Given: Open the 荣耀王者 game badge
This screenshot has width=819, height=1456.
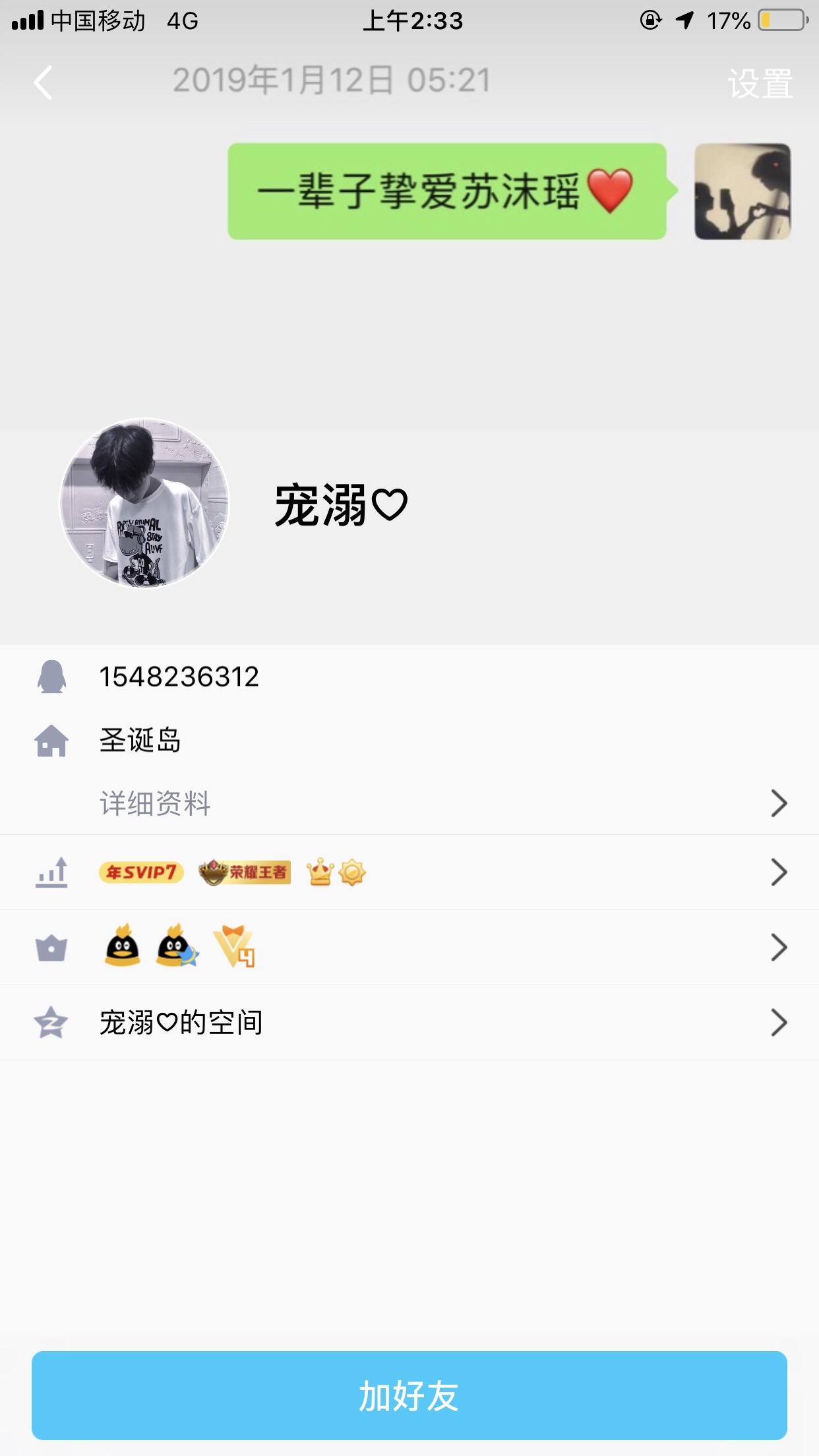Looking at the screenshot, I should 243,873.
